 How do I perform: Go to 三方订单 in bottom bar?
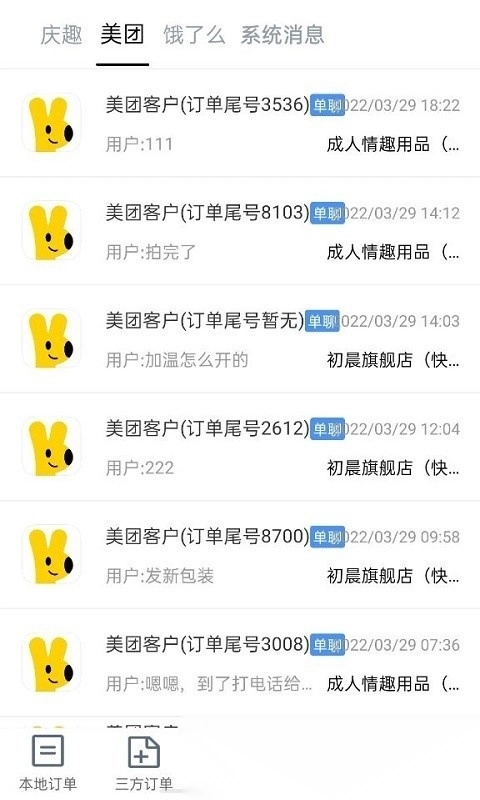pos(144,763)
